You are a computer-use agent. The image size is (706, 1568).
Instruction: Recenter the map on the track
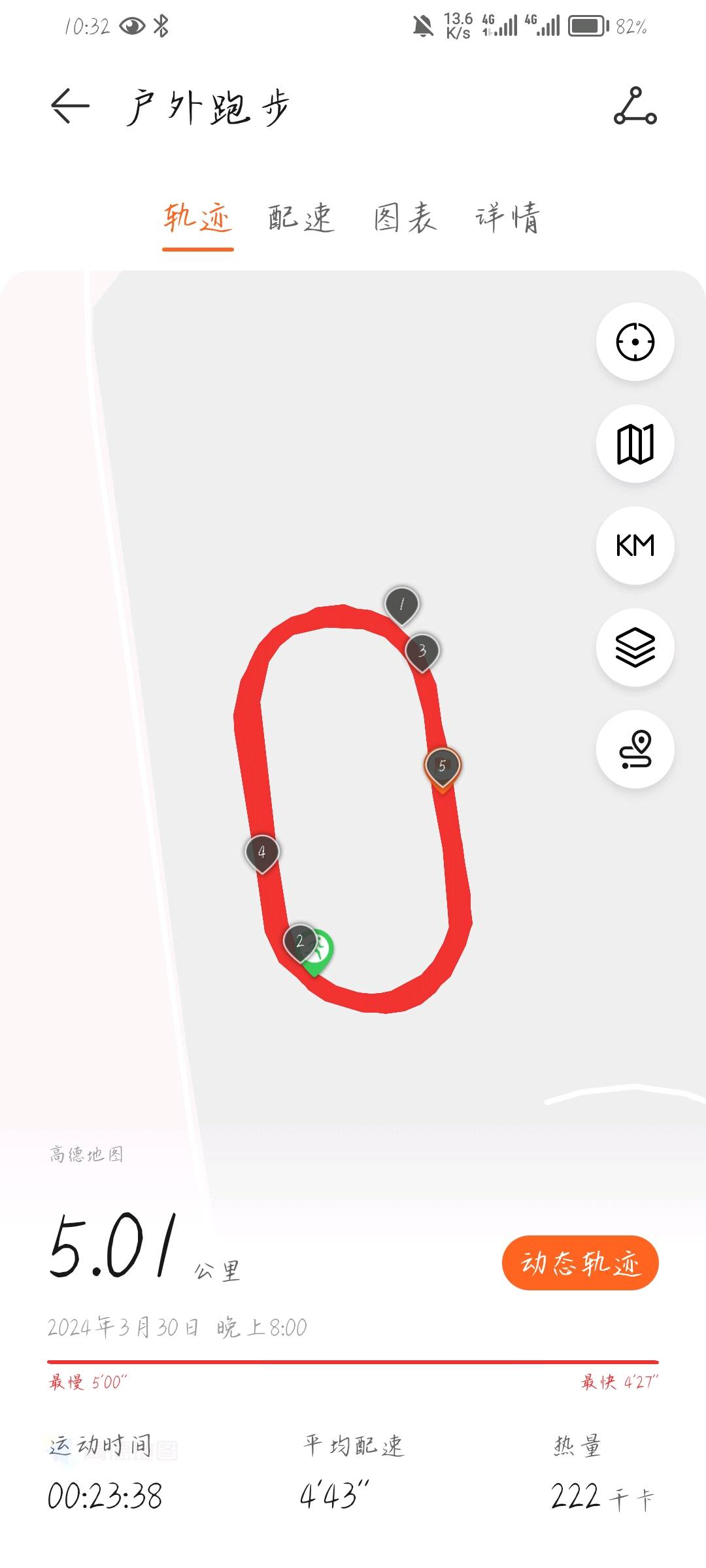coord(635,342)
